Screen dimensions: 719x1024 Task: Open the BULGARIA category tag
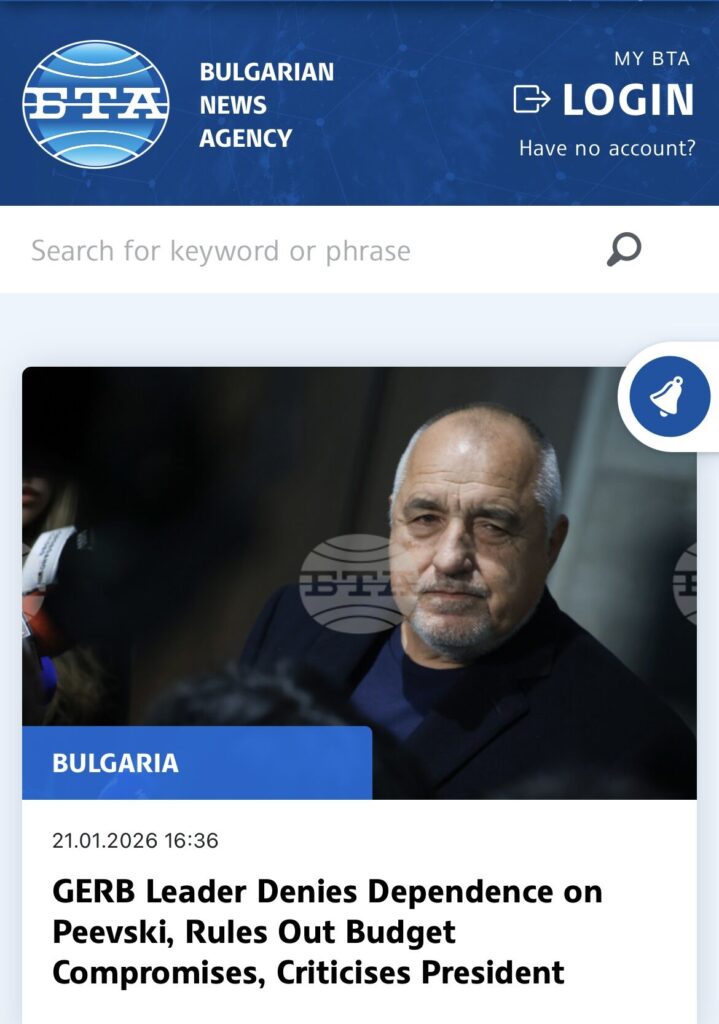tap(116, 763)
